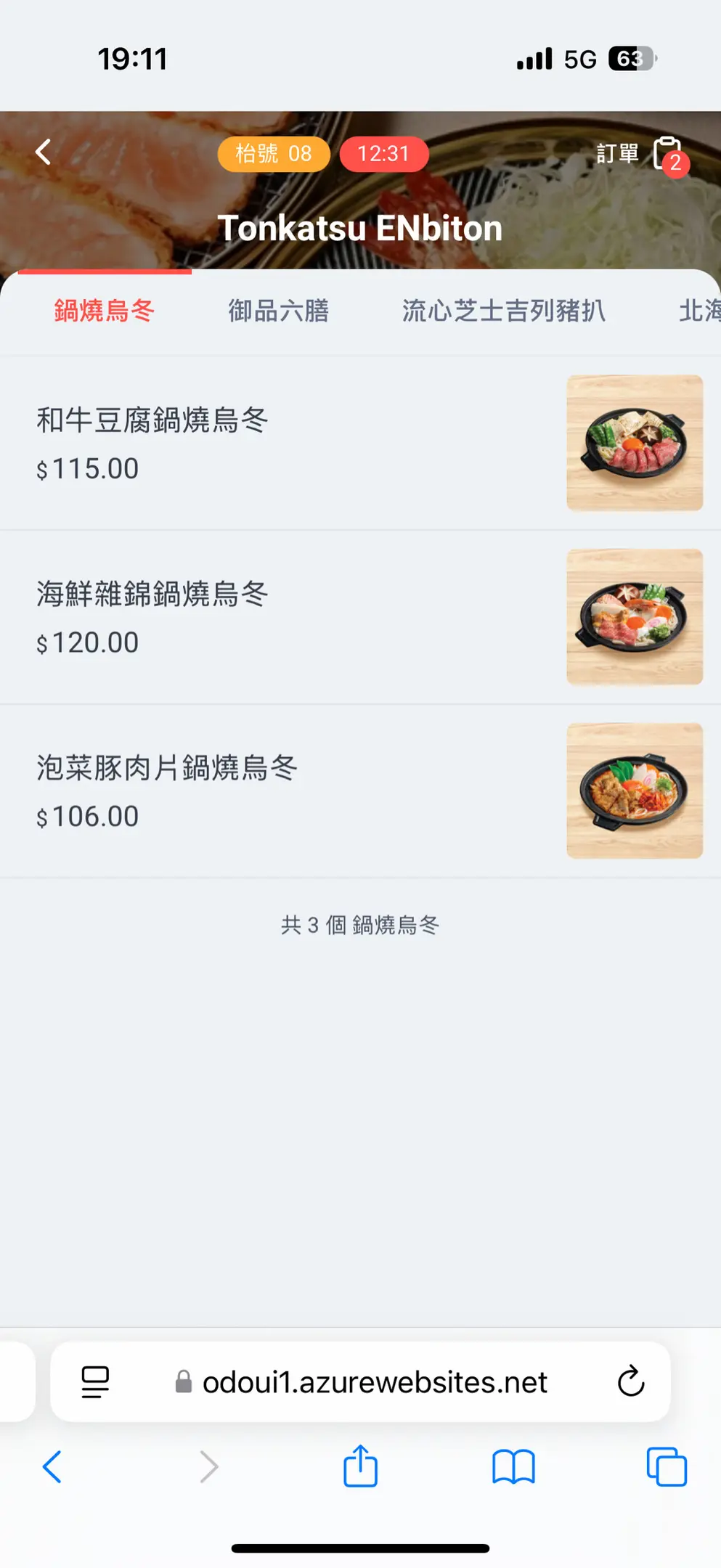Screen dimensions: 721x1568
Task: Reload the page in Safari
Action: 630,1381
